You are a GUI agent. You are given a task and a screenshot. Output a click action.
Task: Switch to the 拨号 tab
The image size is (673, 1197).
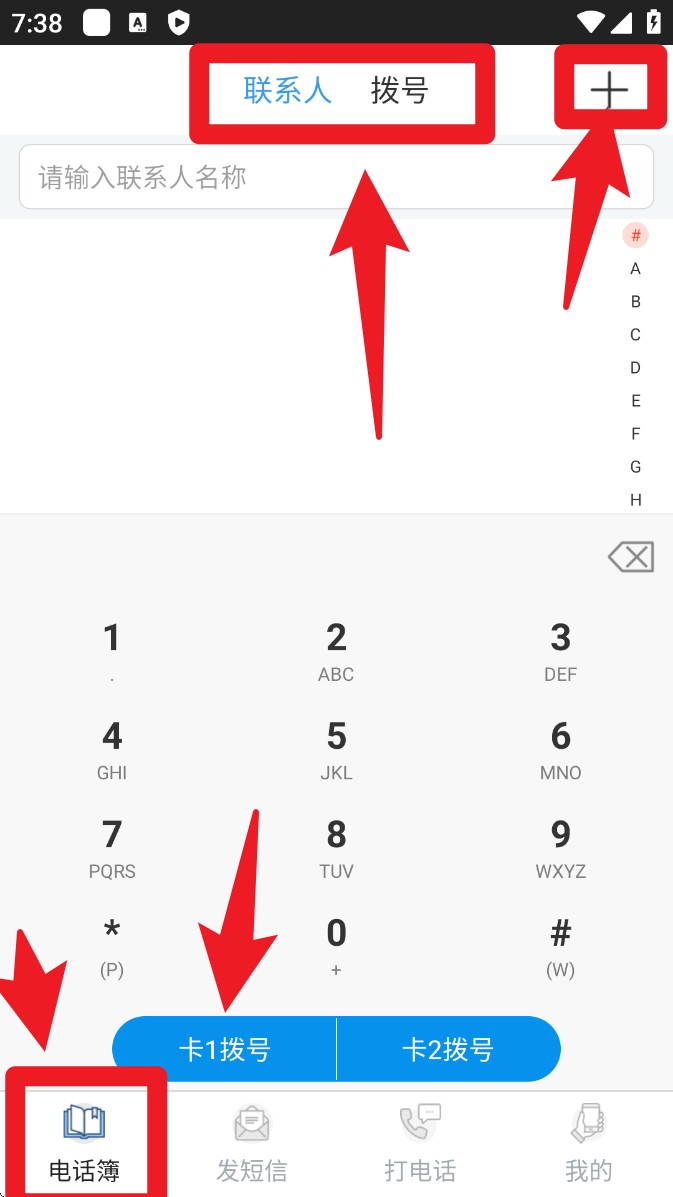pyautogui.click(x=399, y=91)
